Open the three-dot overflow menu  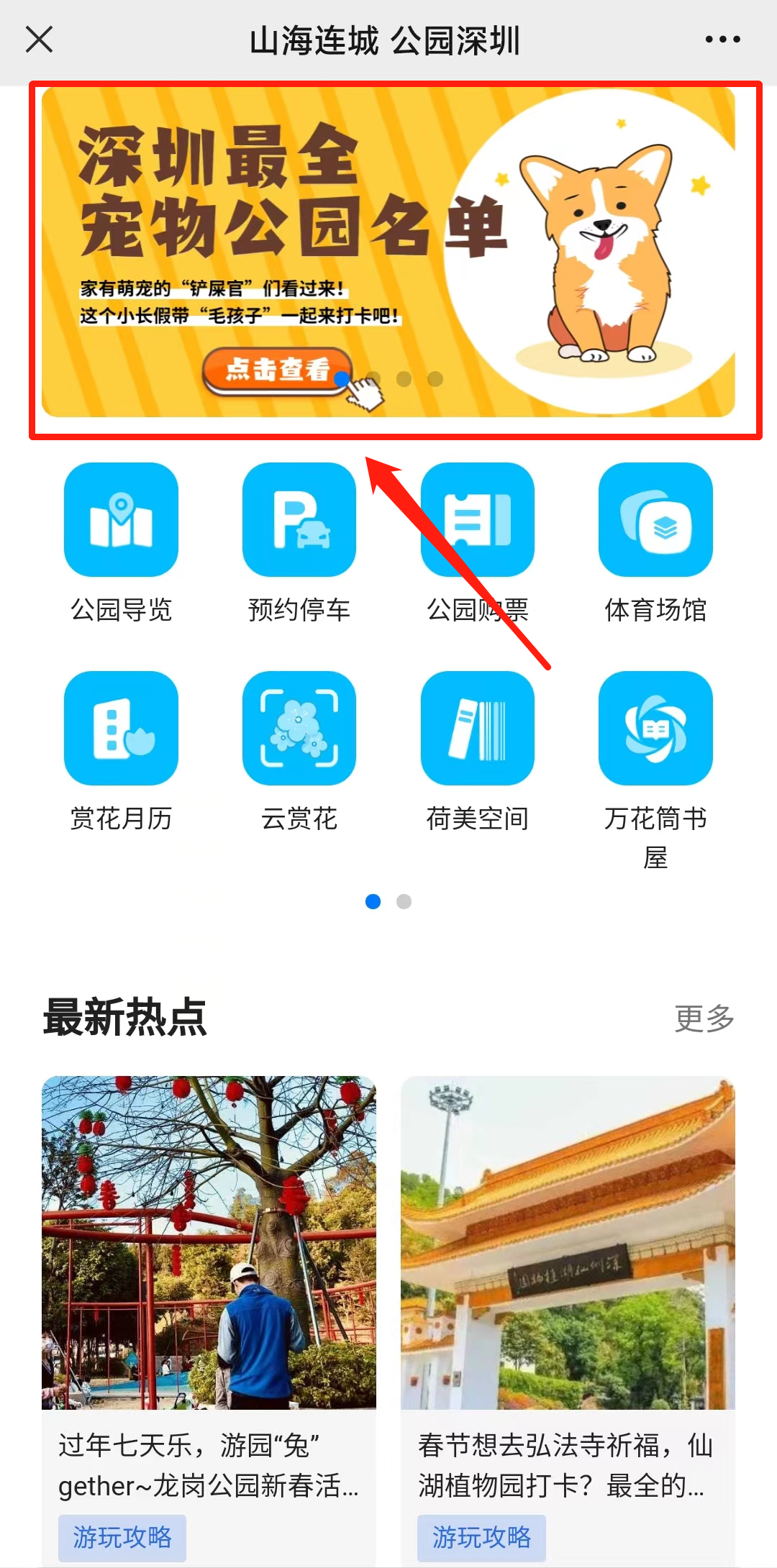[722, 40]
